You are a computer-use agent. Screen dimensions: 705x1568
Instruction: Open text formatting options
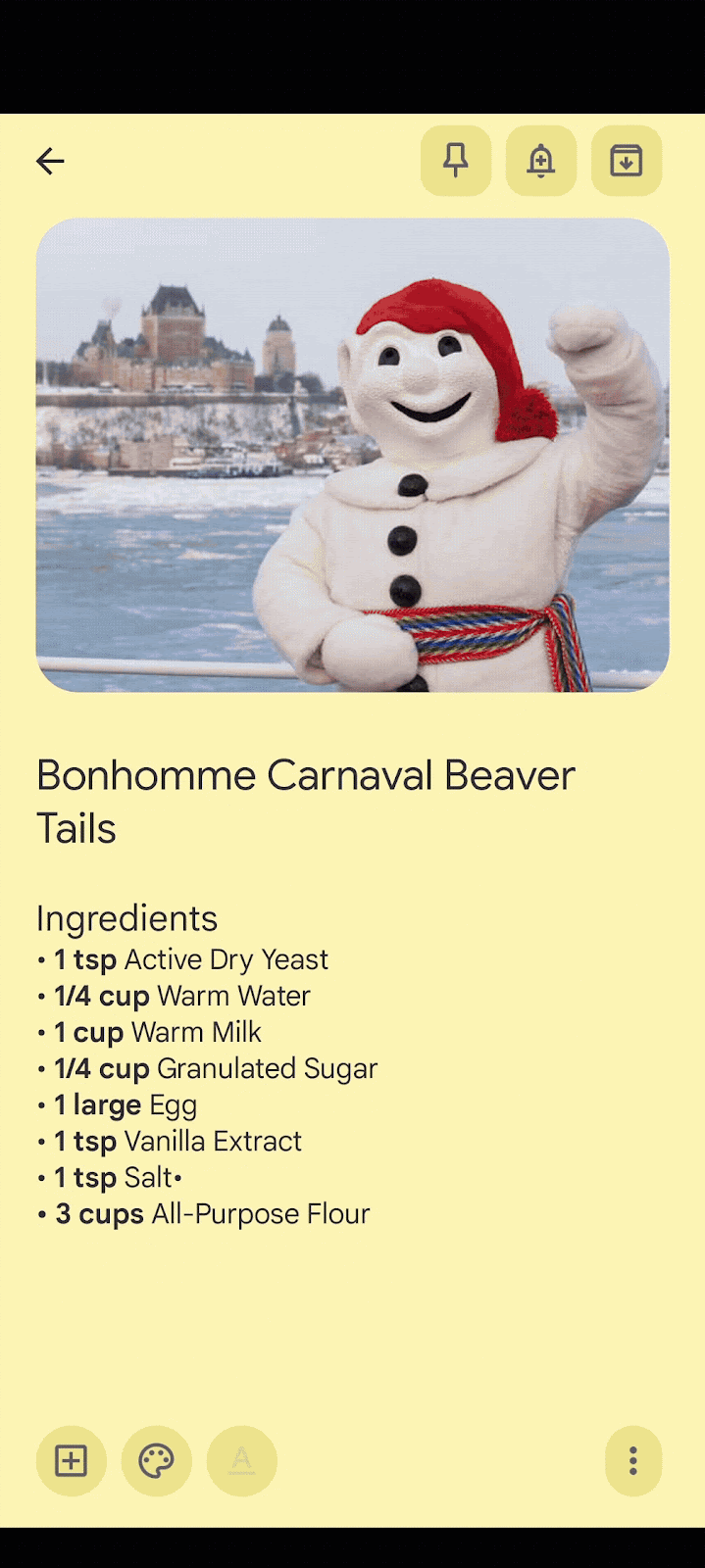pyautogui.click(x=242, y=1461)
